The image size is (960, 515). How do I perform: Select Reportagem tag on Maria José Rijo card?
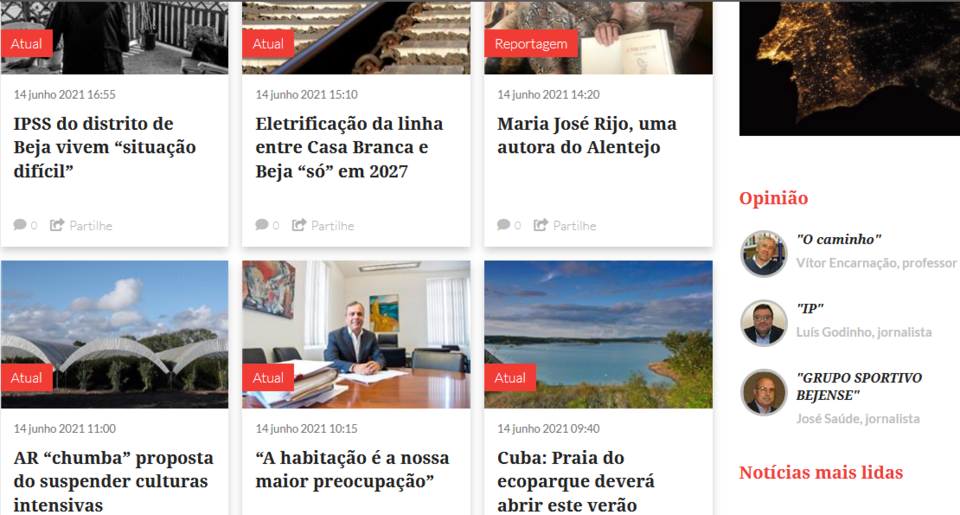coord(530,44)
